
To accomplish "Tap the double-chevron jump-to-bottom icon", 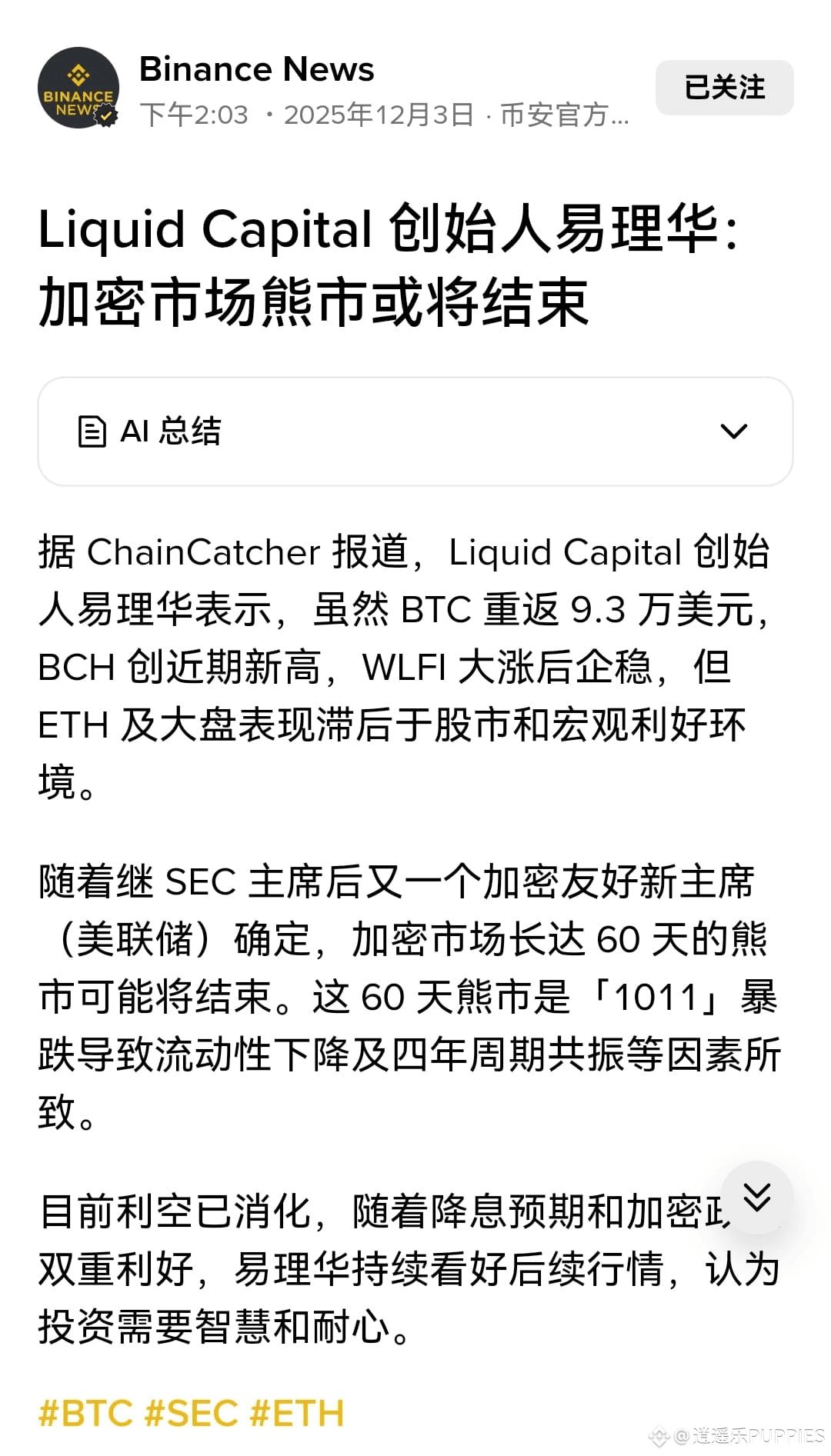I will [759, 1198].
